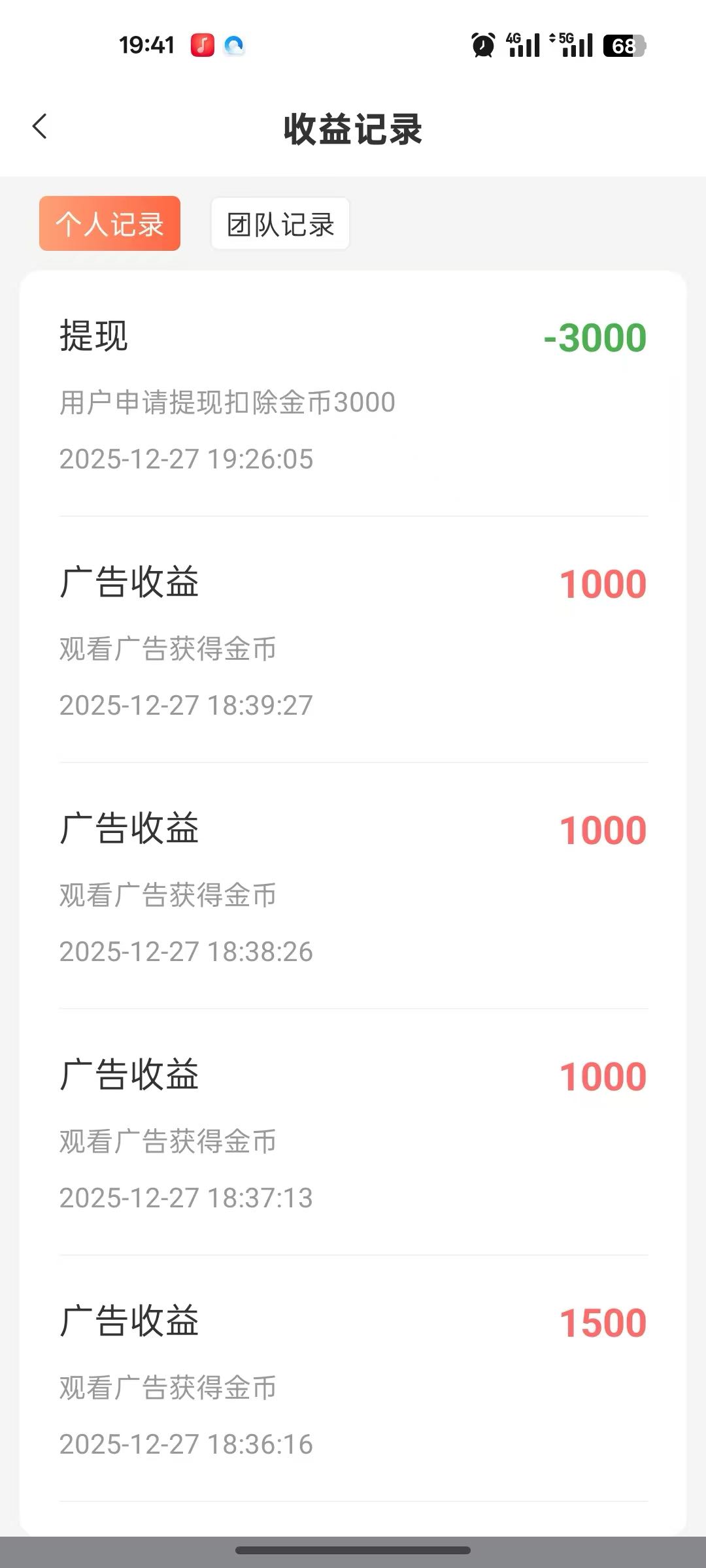706x1568 pixels.
Task: Tap the 4G signal strength indicator
Action: [x=523, y=45]
